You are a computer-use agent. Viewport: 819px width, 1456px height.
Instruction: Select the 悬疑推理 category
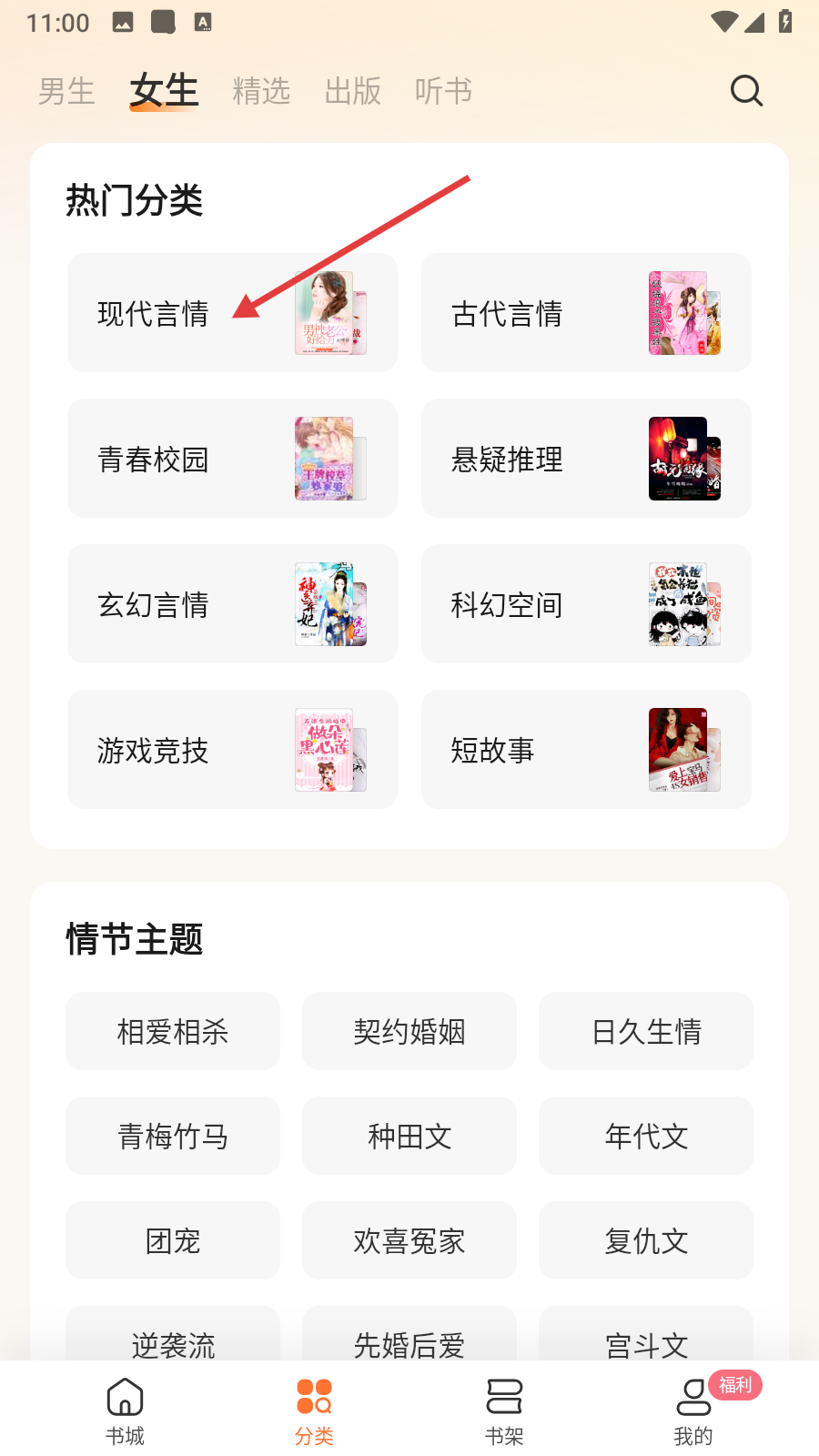tap(586, 459)
